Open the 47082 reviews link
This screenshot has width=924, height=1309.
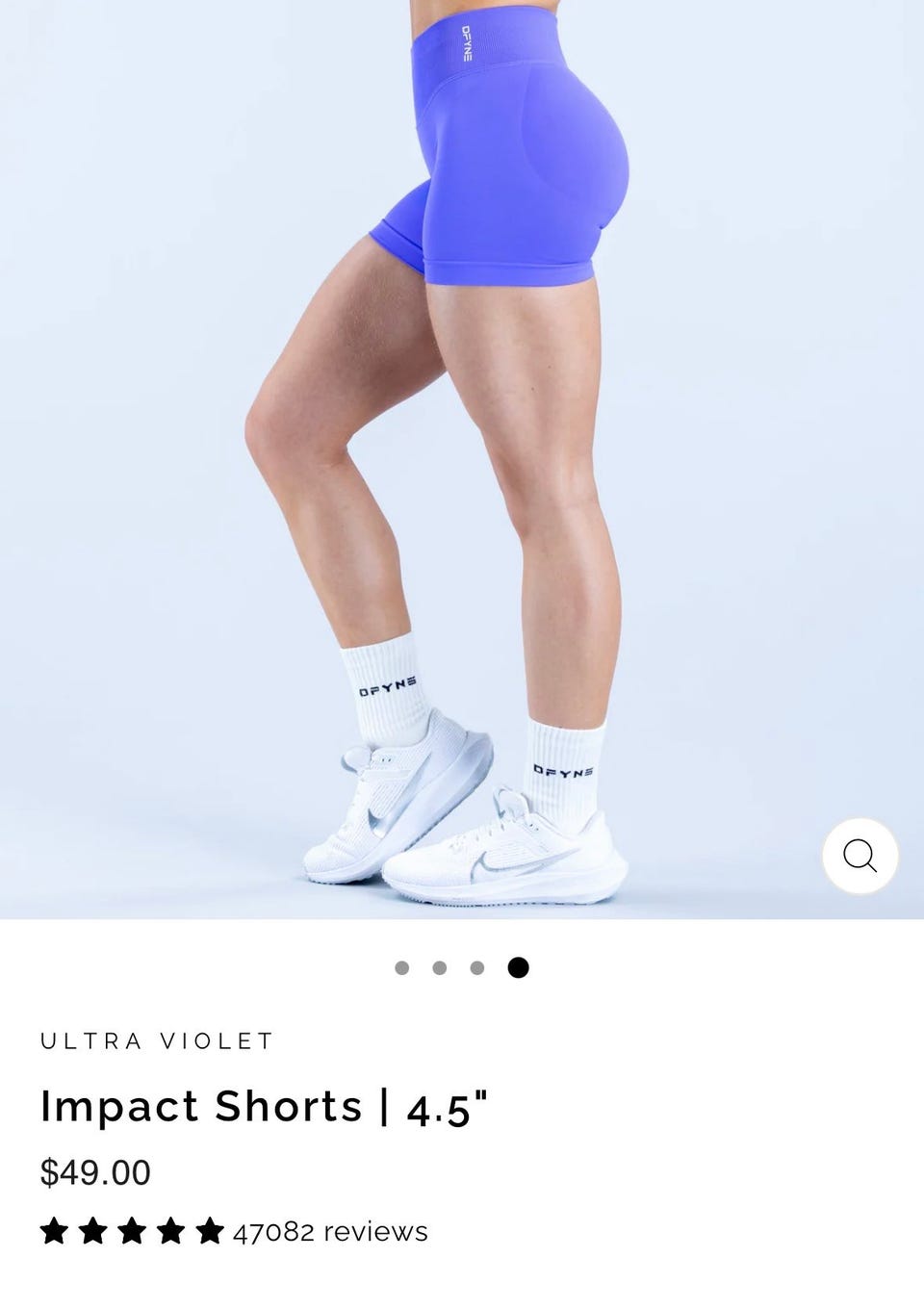[330, 1231]
